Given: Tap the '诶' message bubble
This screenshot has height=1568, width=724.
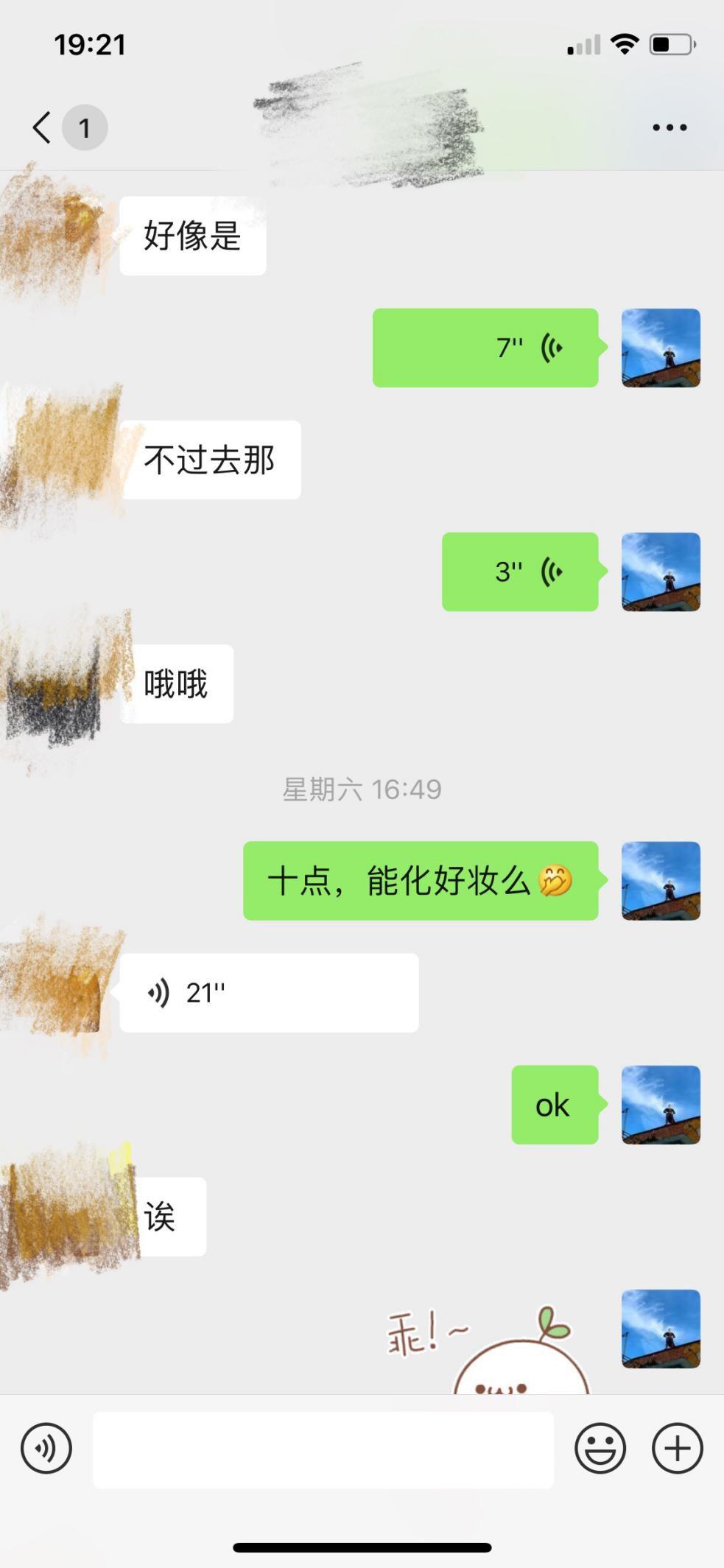Looking at the screenshot, I should pyautogui.click(x=171, y=1216).
